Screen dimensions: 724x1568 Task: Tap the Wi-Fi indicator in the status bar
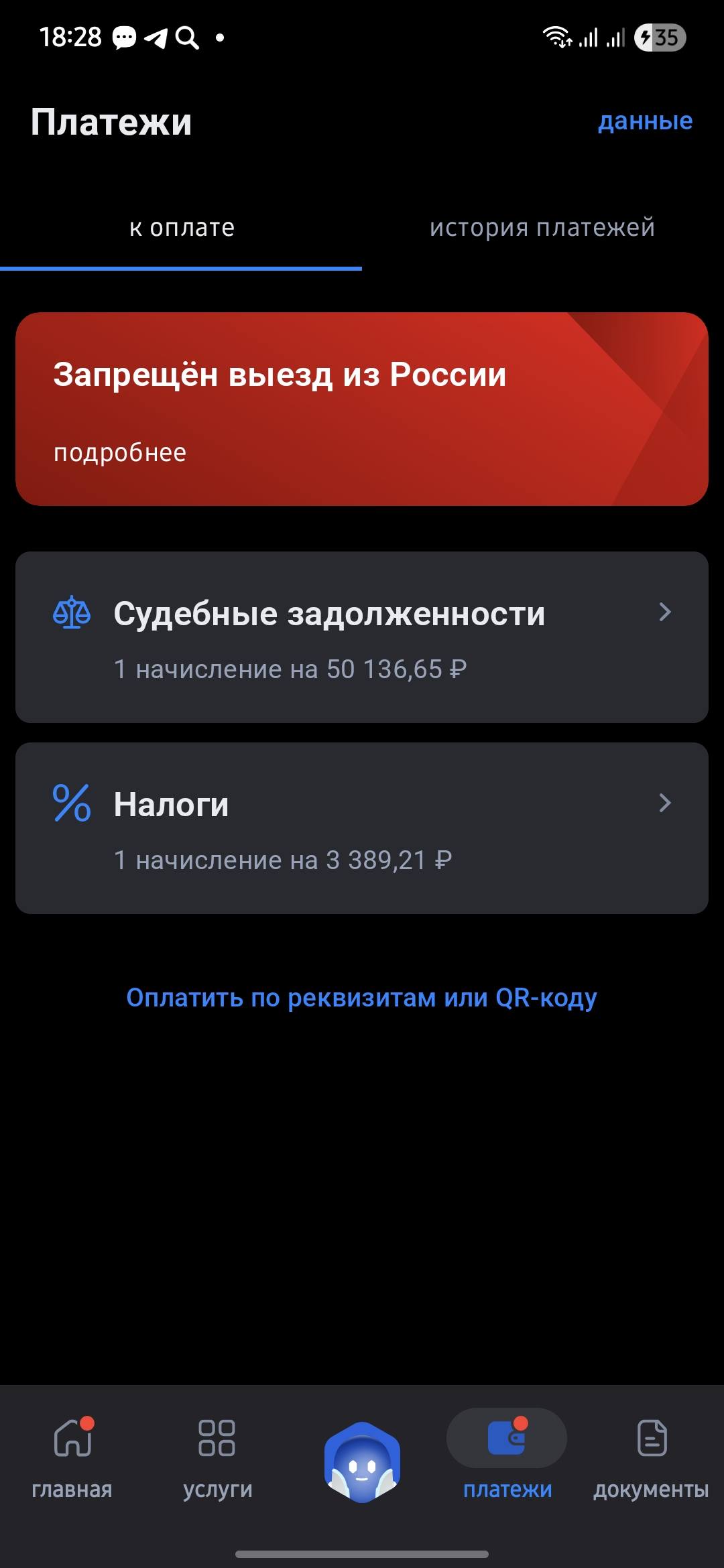(x=556, y=37)
